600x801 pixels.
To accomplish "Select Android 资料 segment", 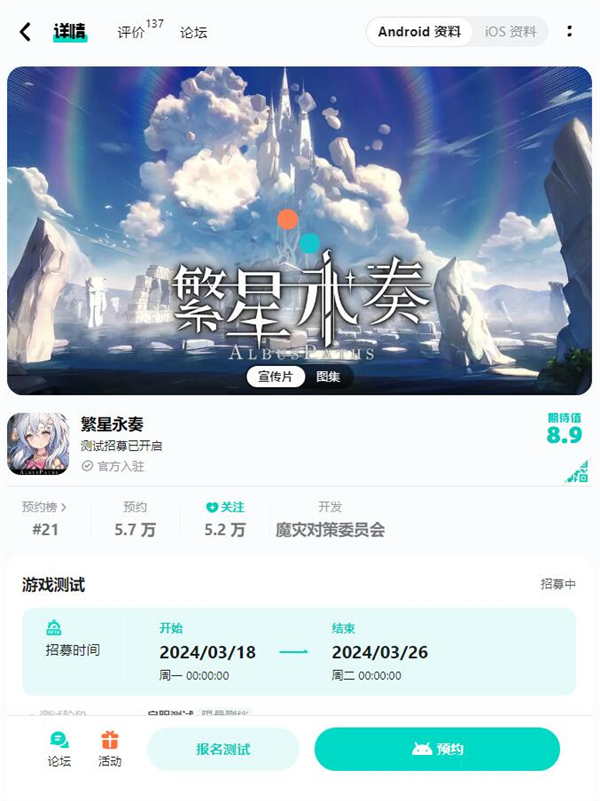I will click(x=419, y=32).
